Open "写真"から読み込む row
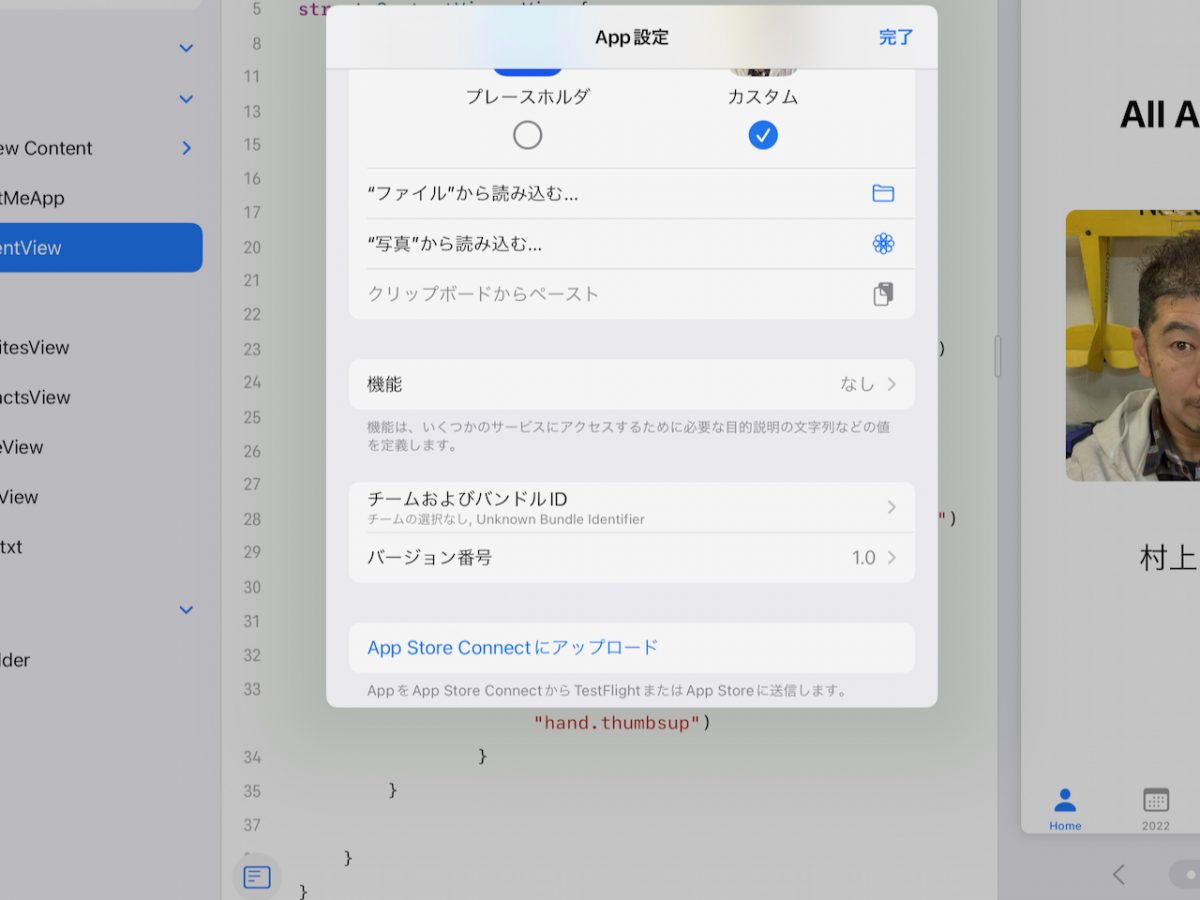This screenshot has width=1200, height=900. 631,244
